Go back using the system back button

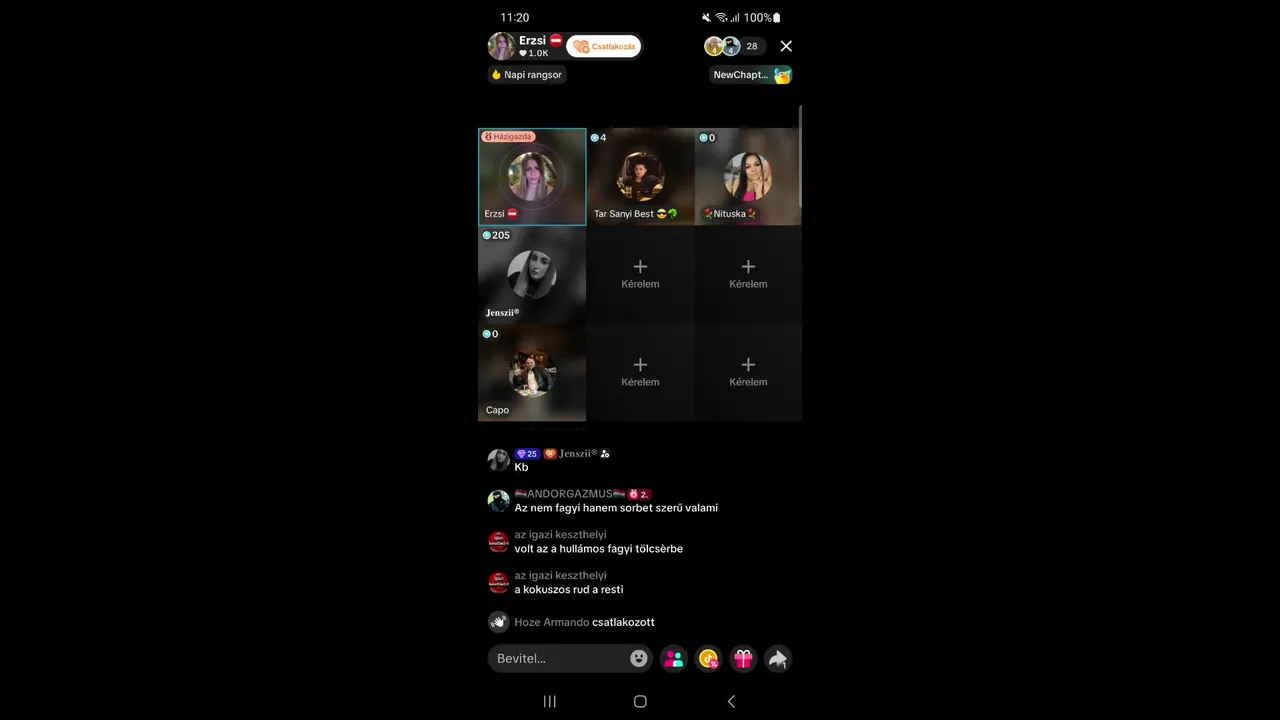[x=731, y=701]
